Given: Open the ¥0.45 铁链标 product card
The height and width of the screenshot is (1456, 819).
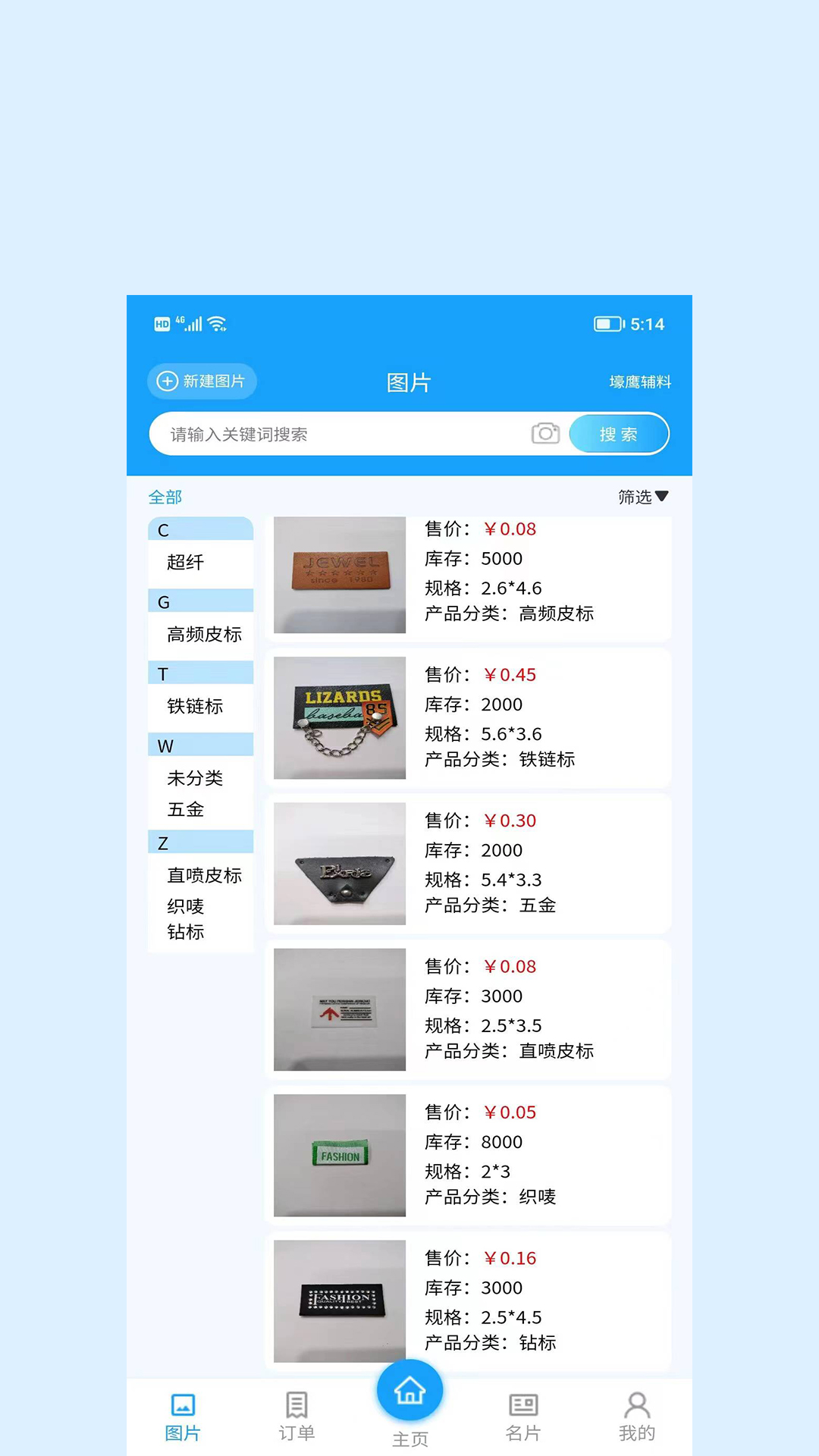Looking at the screenshot, I should [468, 717].
